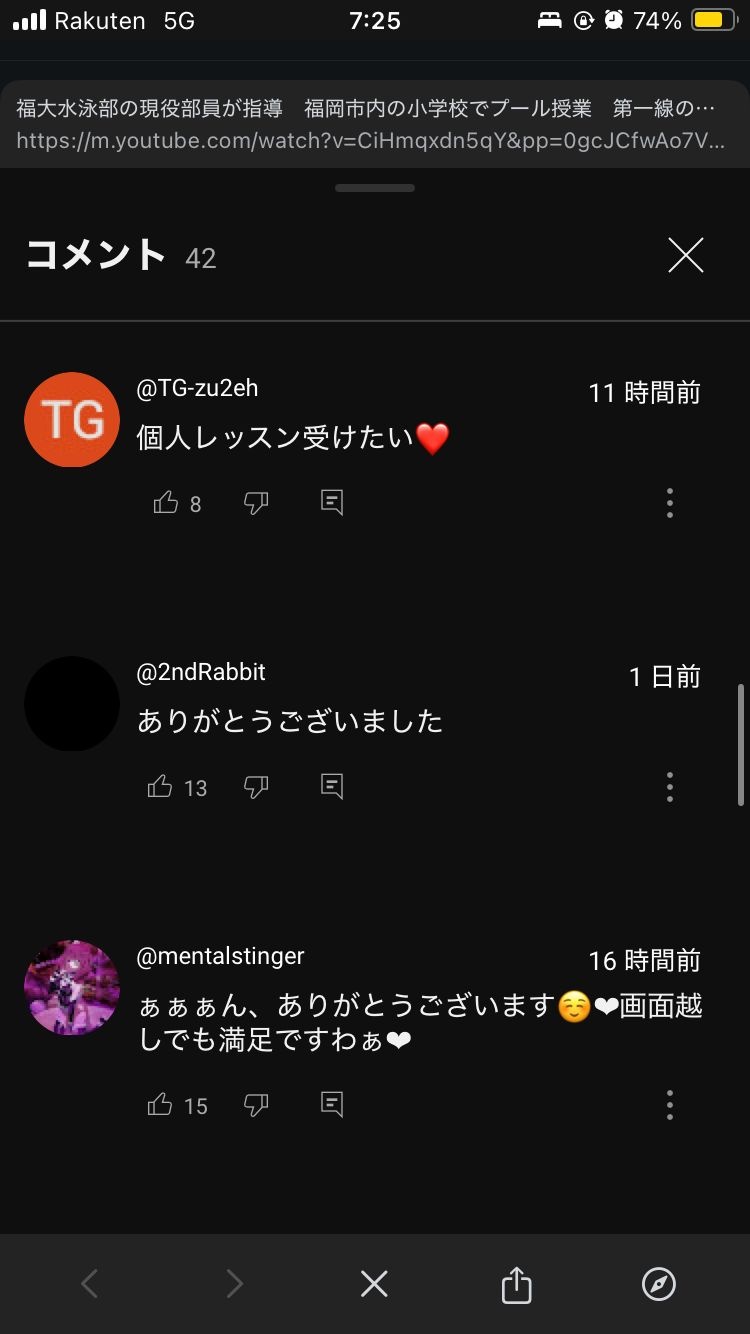The width and height of the screenshot is (750, 1334).
Task: Close the in-app browser with the bottom X
Action: 374,1284
